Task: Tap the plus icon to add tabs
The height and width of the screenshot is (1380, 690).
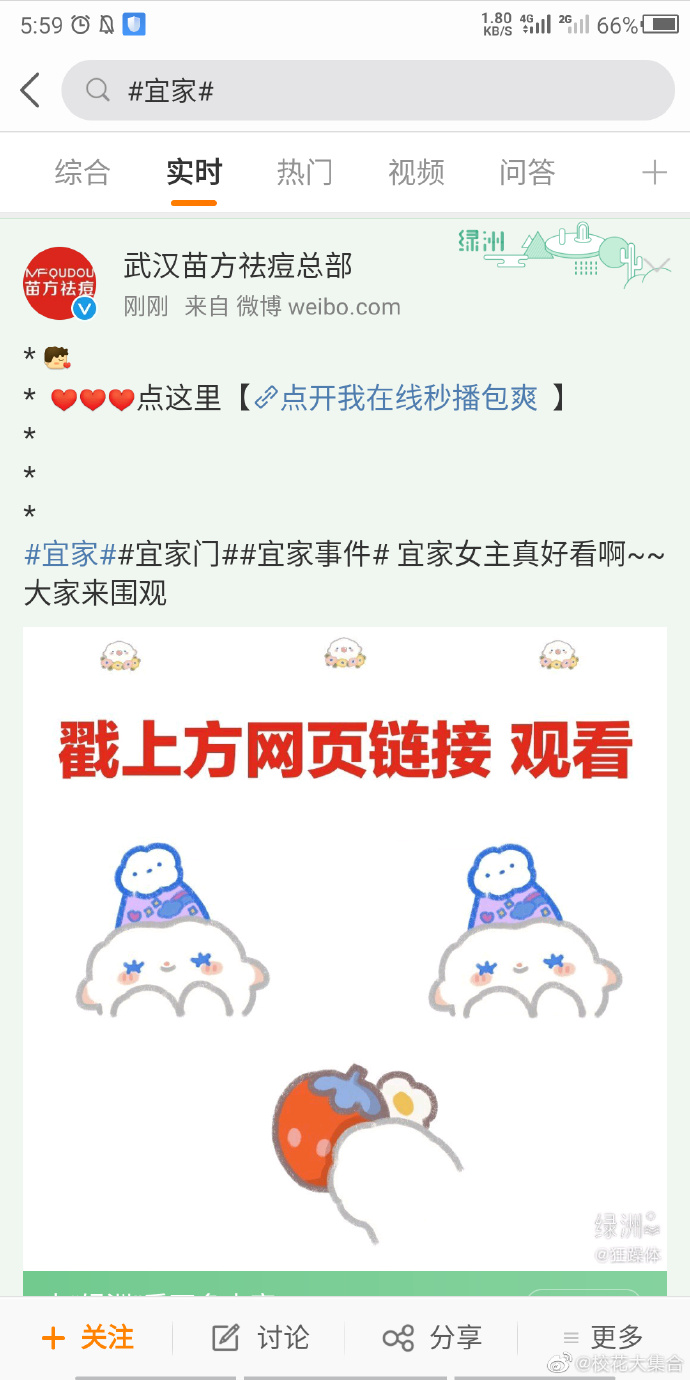Action: 654,173
